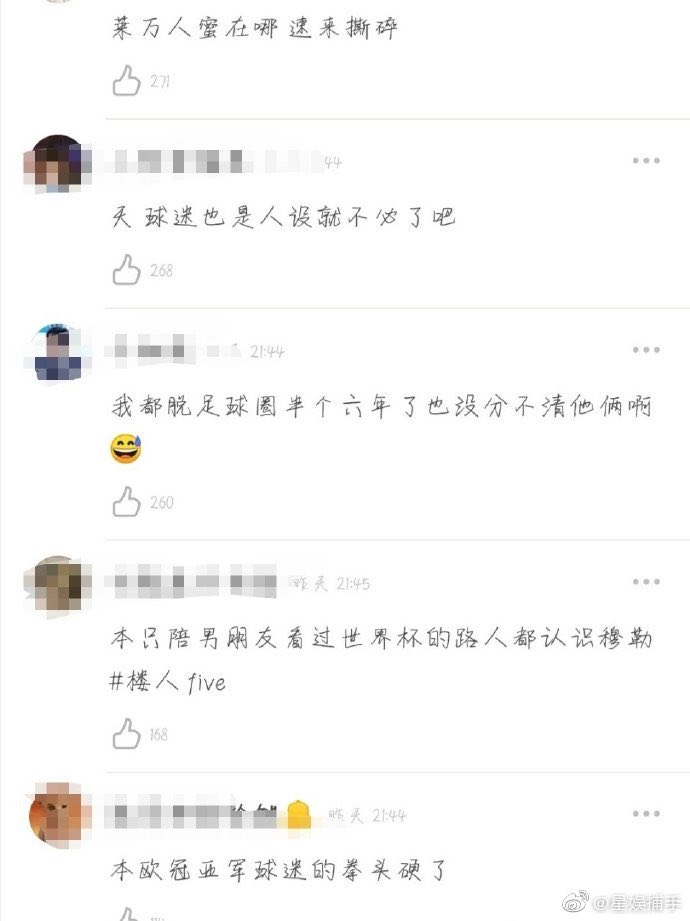Like the comment with 271 likes
This screenshot has height=921, width=690.
(126, 81)
